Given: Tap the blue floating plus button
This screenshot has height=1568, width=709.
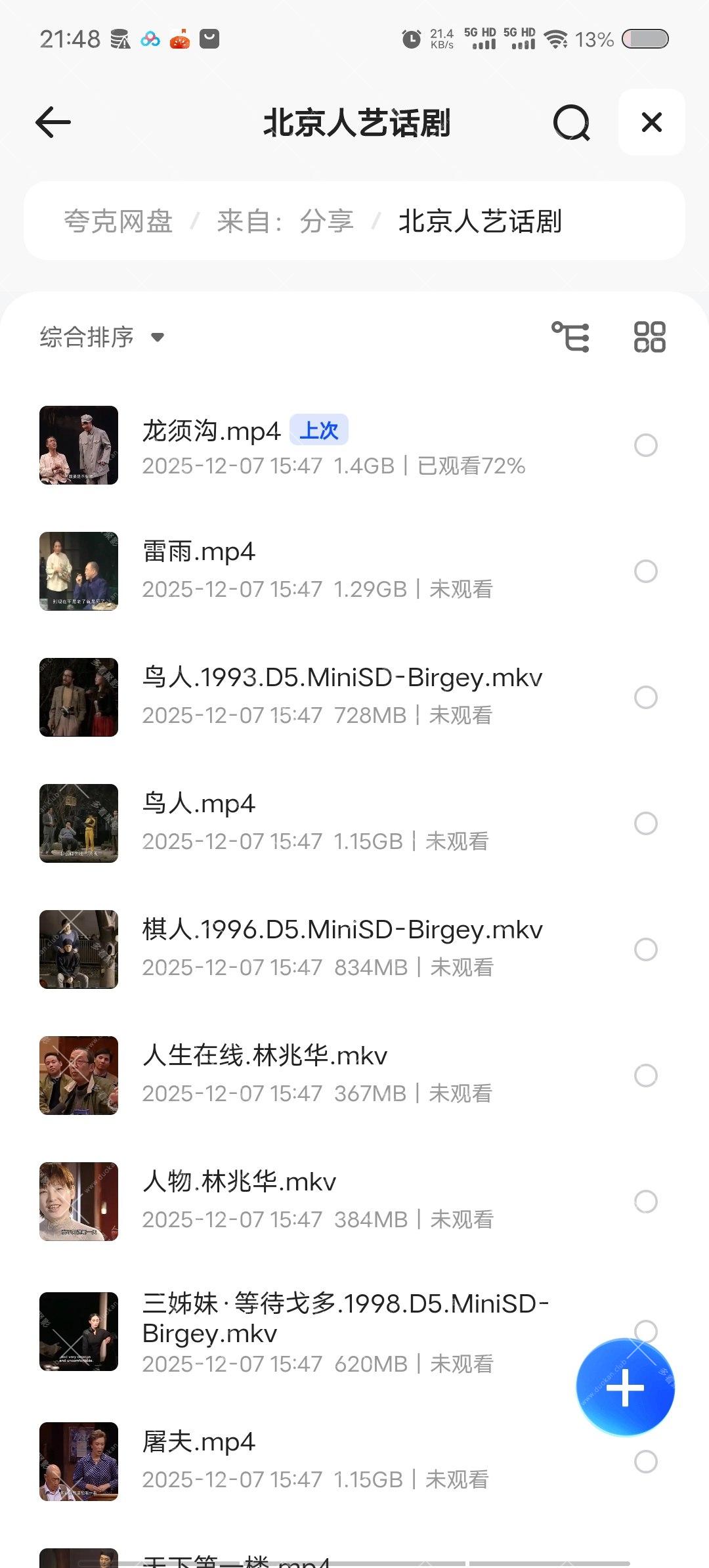Looking at the screenshot, I should click(624, 1387).
